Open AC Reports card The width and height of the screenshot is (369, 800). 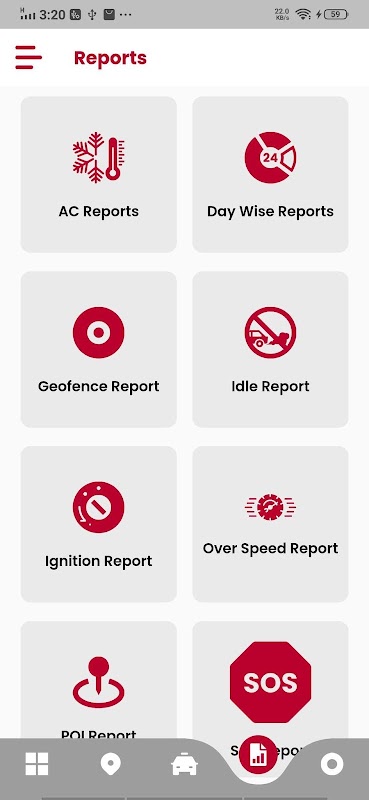[99, 174]
